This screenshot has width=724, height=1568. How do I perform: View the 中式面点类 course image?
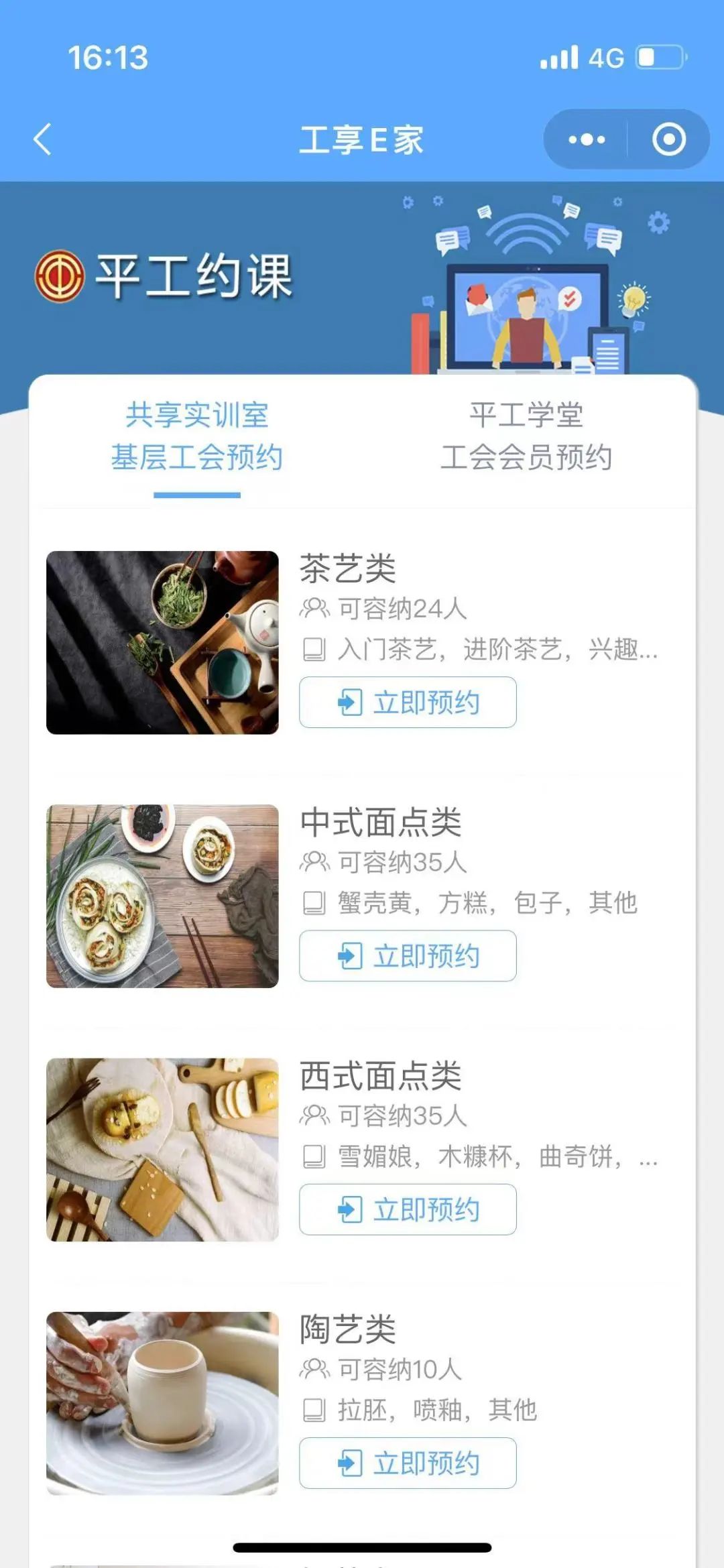point(162,896)
